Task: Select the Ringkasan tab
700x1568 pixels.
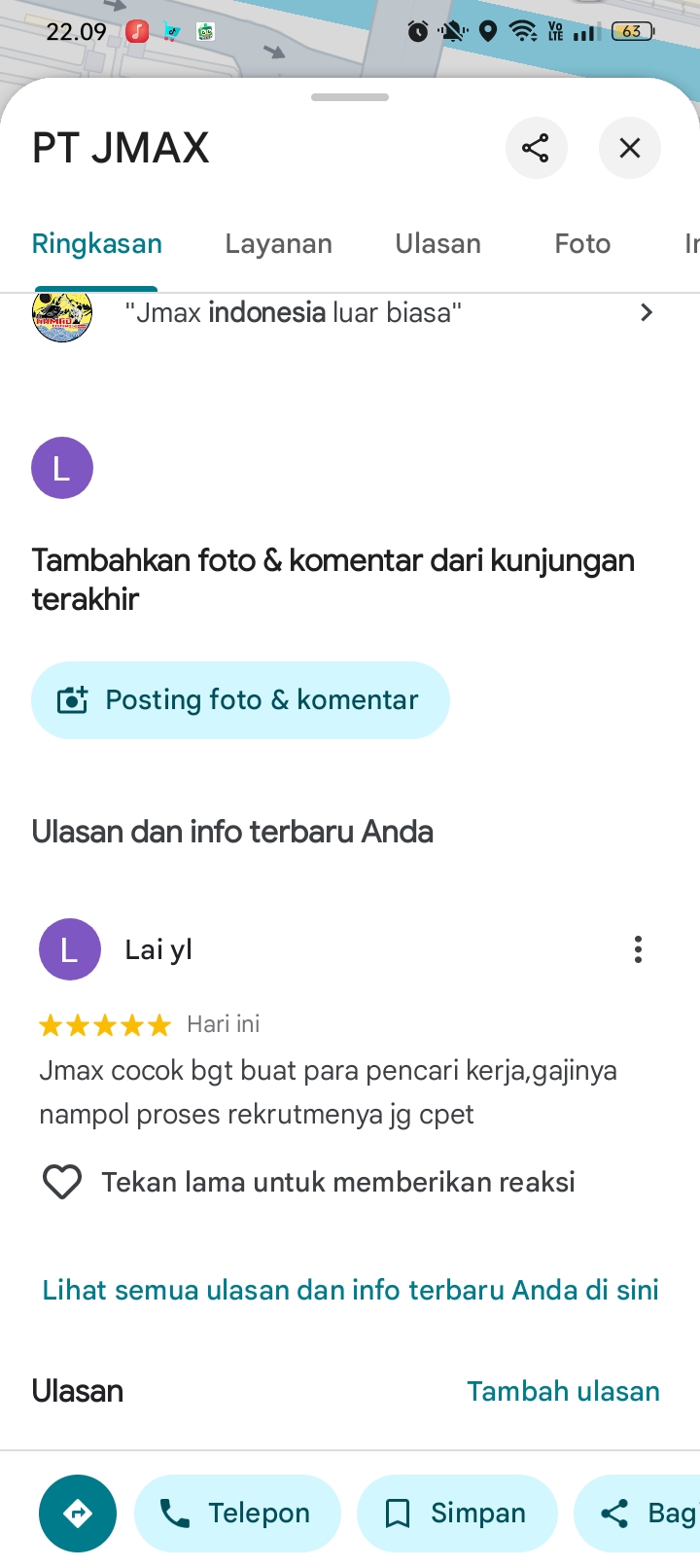Action: click(97, 244)
